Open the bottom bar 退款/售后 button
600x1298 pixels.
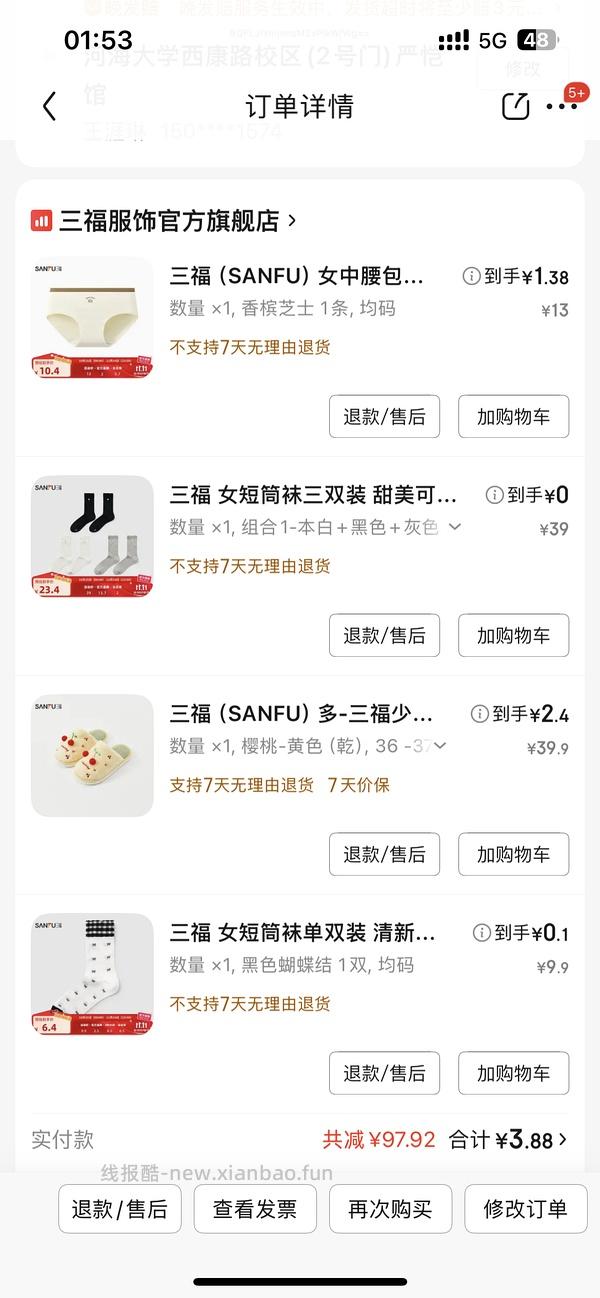pyautogui.click(x=120, y=1209)
